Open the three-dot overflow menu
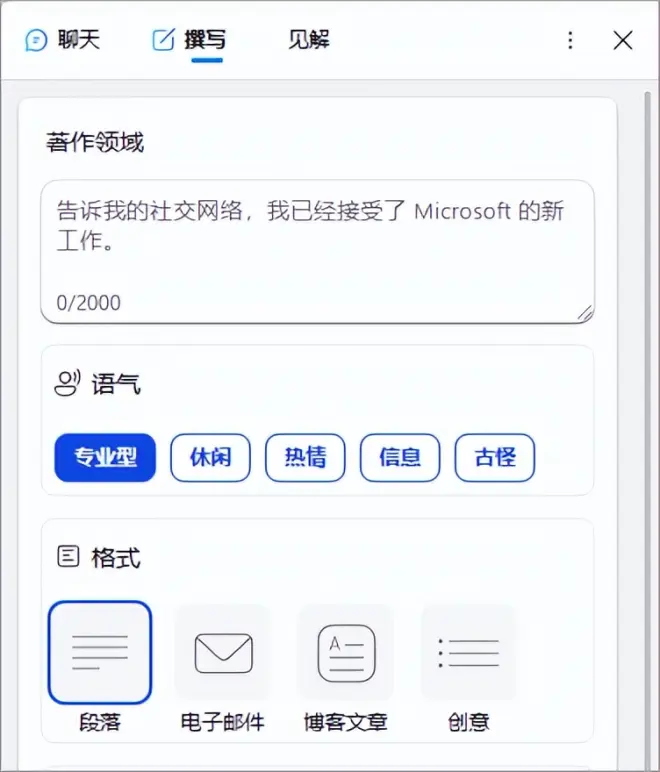The image size is (660, 772). [x=570, y=40]
